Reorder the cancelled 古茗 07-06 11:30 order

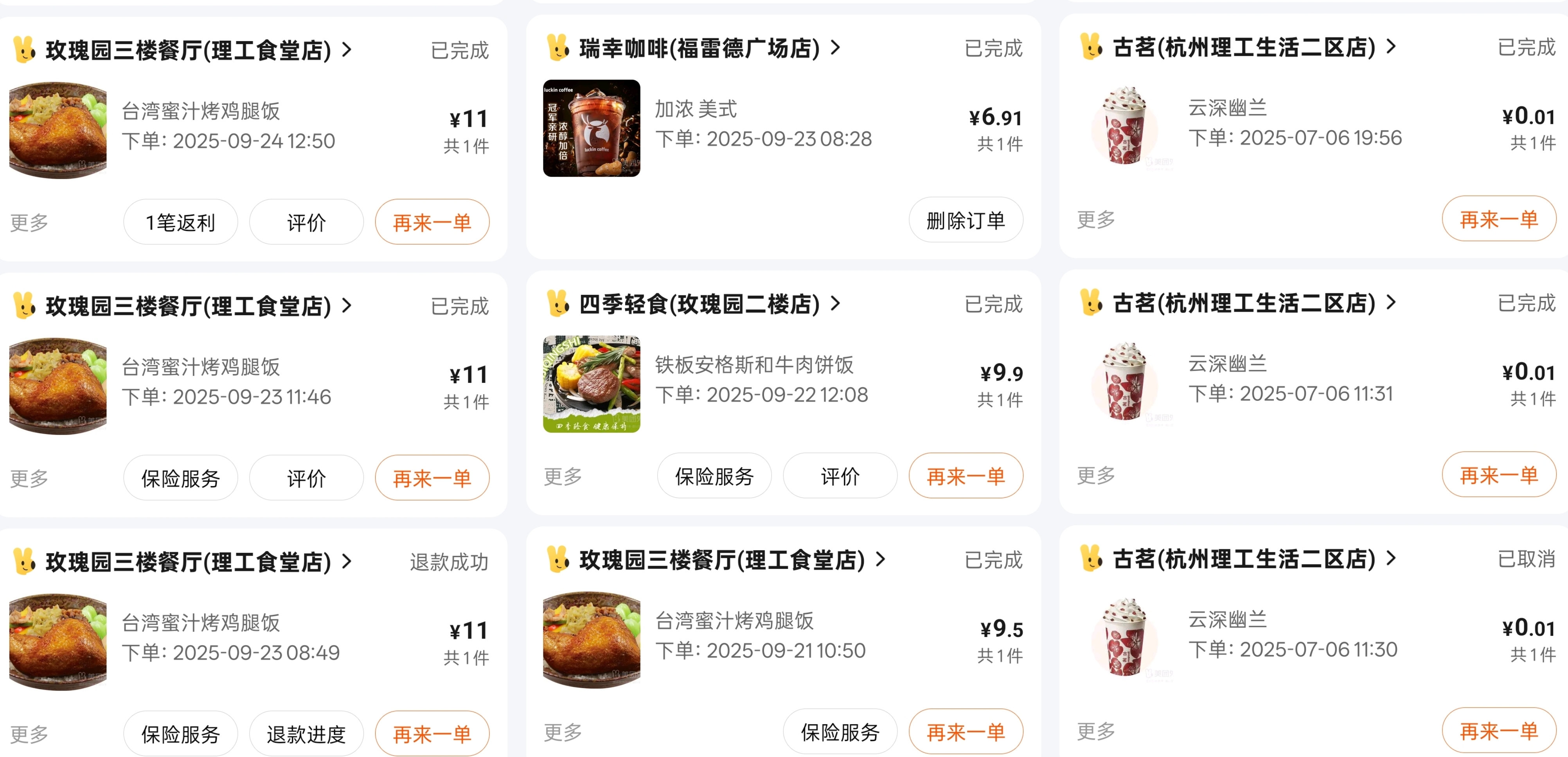[1498, 730]
